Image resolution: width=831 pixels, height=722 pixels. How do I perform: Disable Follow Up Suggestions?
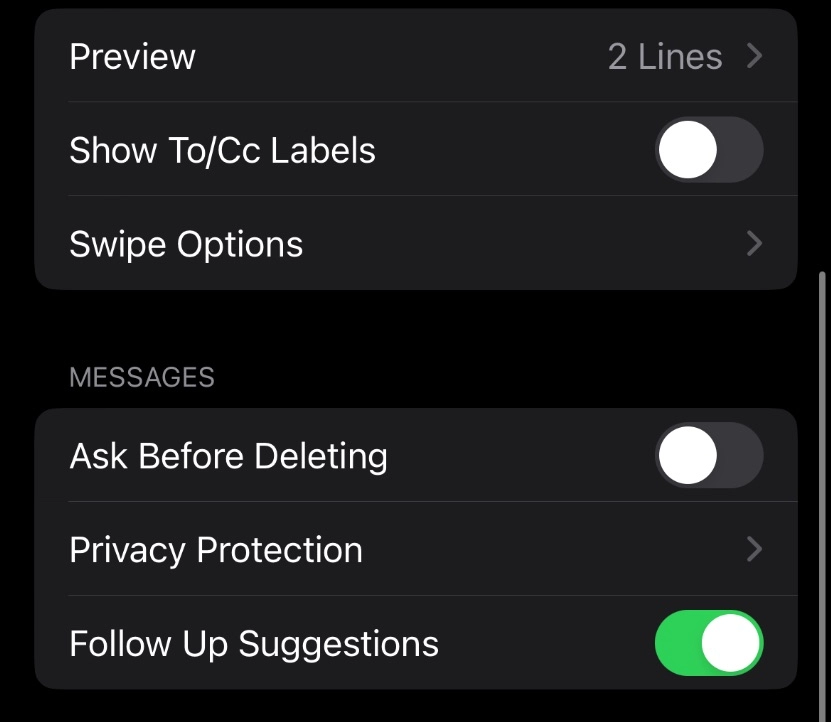click(x=708, y=644)
